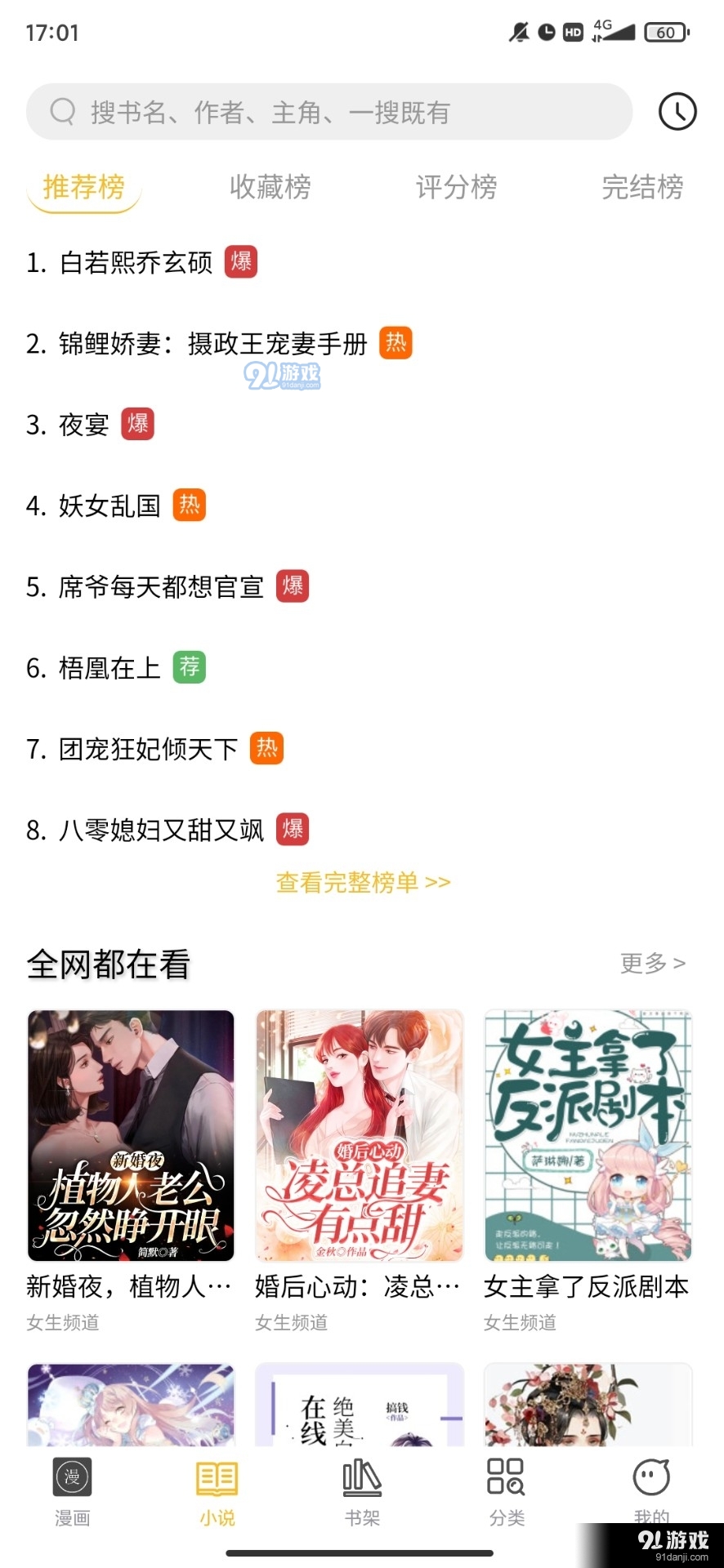724x1568 pixels.
Task: Open the reading history clock icon
Action: [677, 112]
